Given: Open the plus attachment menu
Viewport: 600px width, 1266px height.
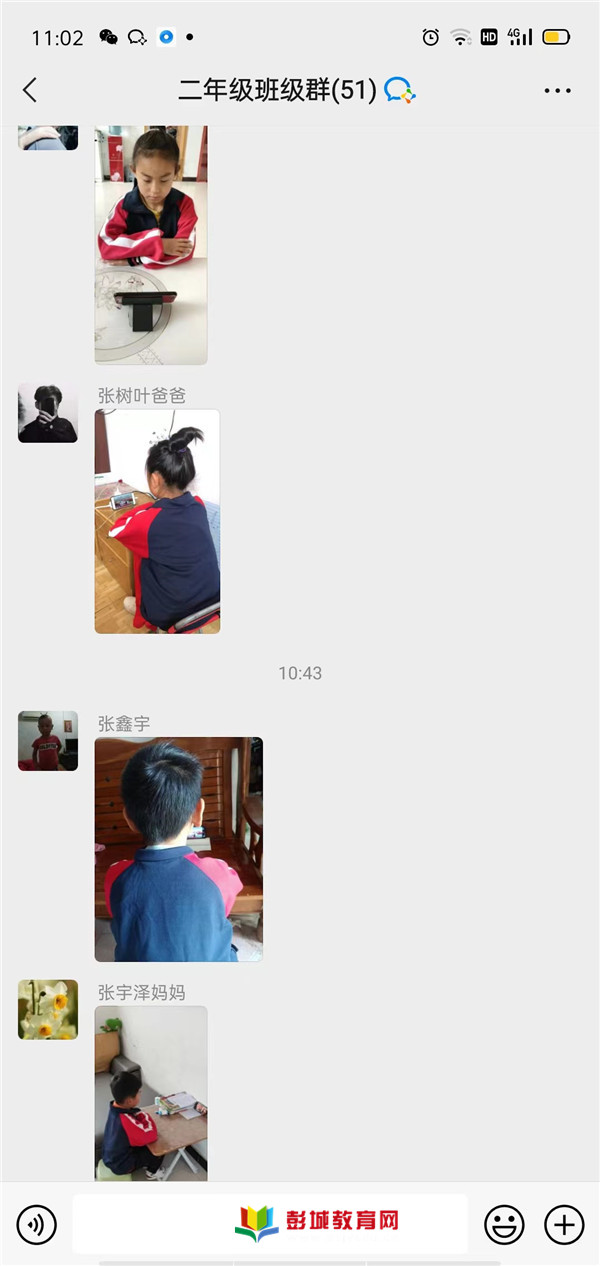Looking at the screenshot, I should pyautogui.click(x=564, y=1224).
